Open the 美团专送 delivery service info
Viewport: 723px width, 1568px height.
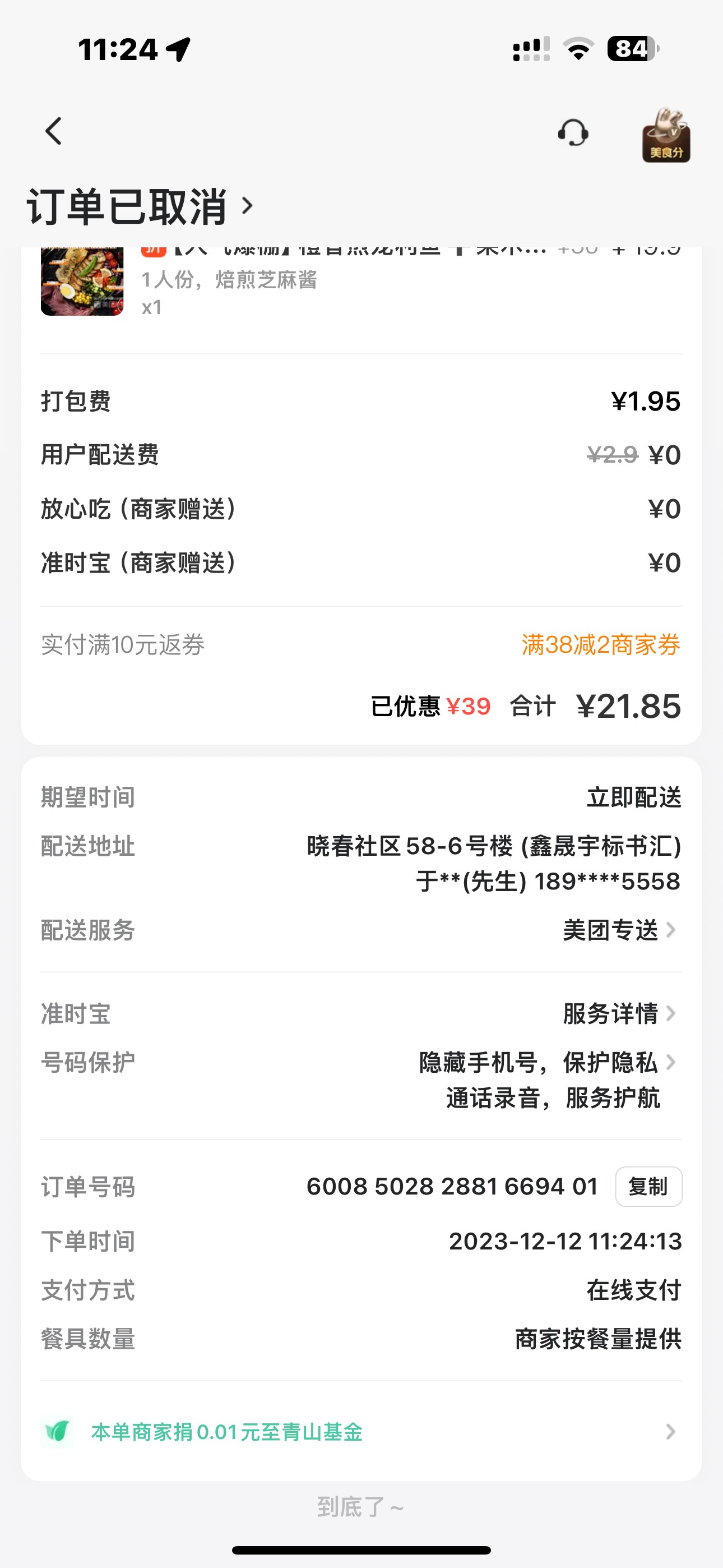pos(619,930)
